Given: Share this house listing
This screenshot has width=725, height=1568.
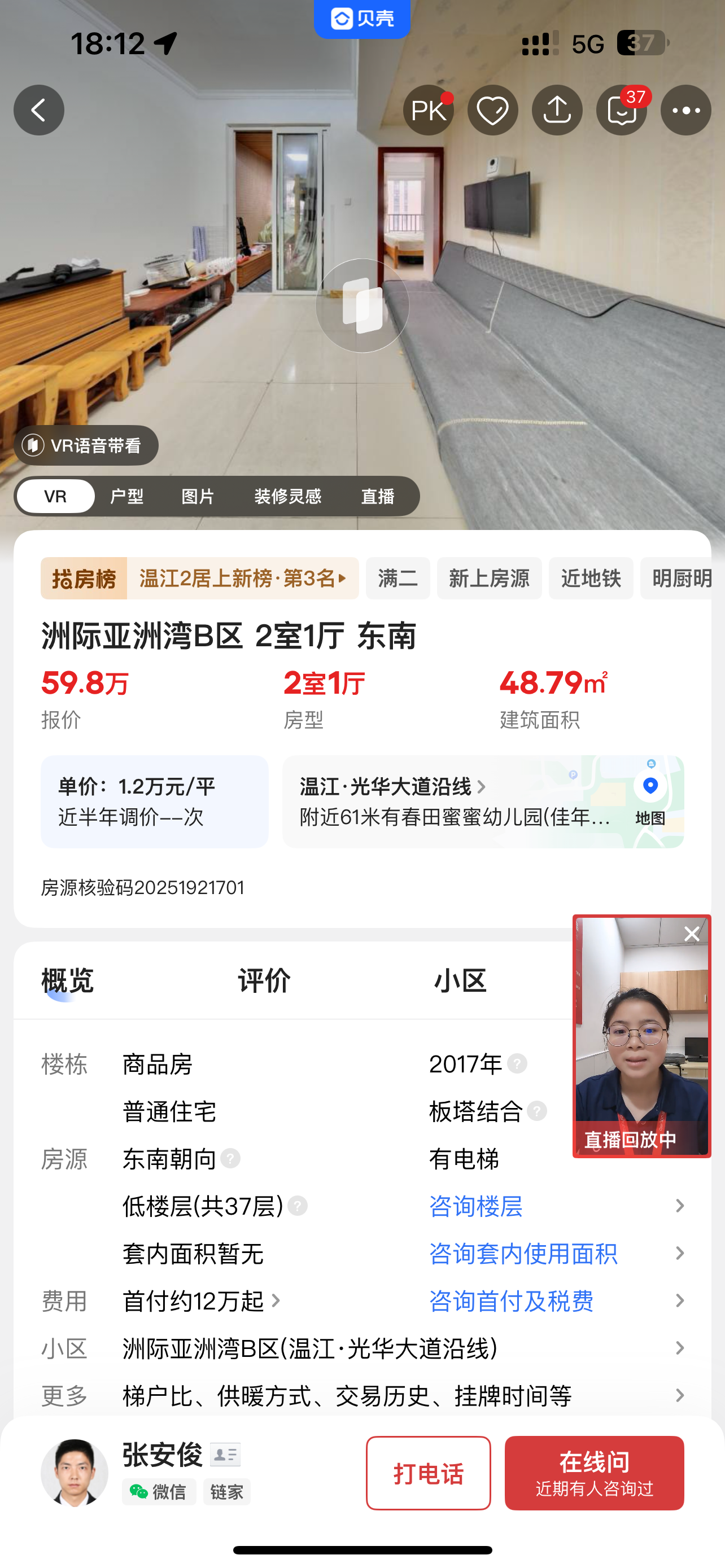Looking at the screenshot, I should pyautogui.click(x=557, y=110).
